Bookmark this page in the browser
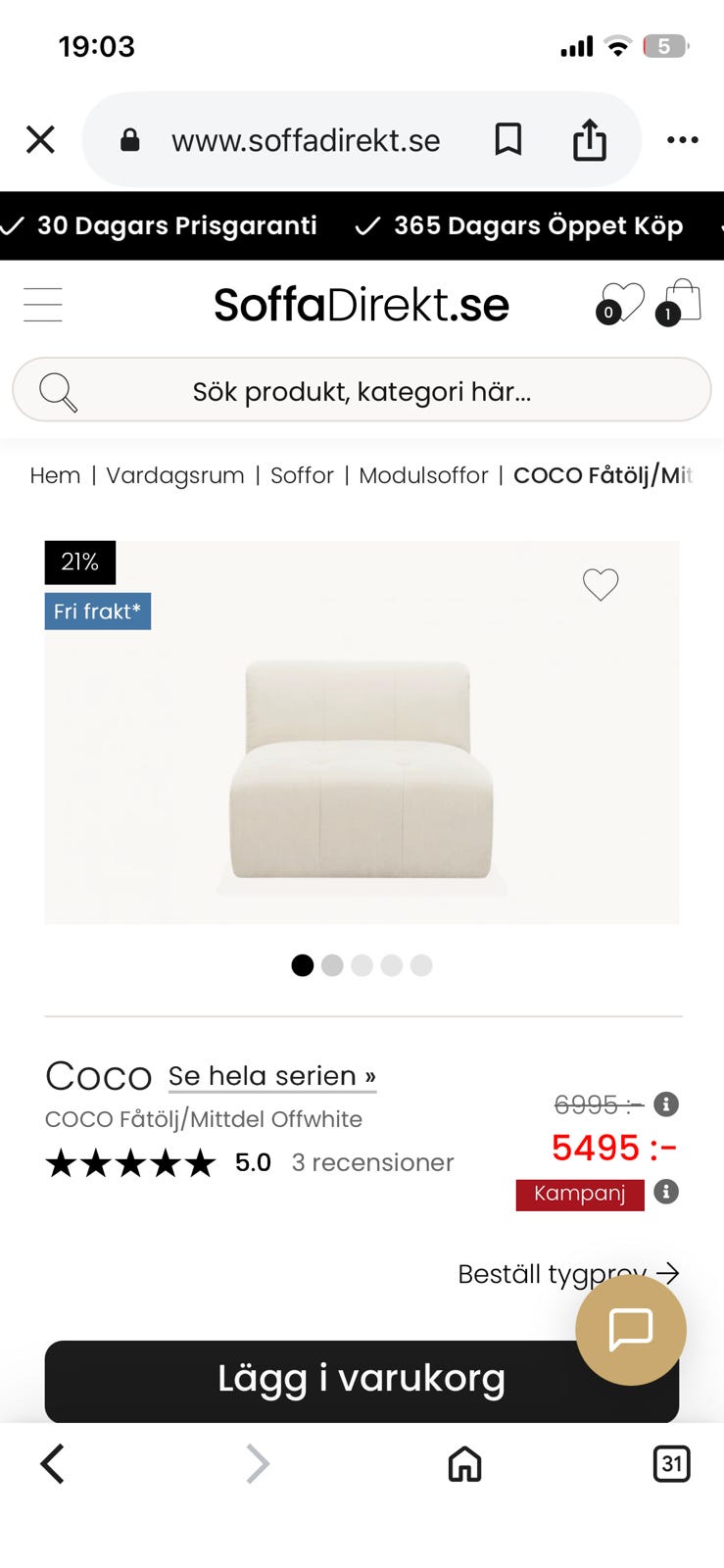Screen dimensions: 724x1568 coord(507,139)
